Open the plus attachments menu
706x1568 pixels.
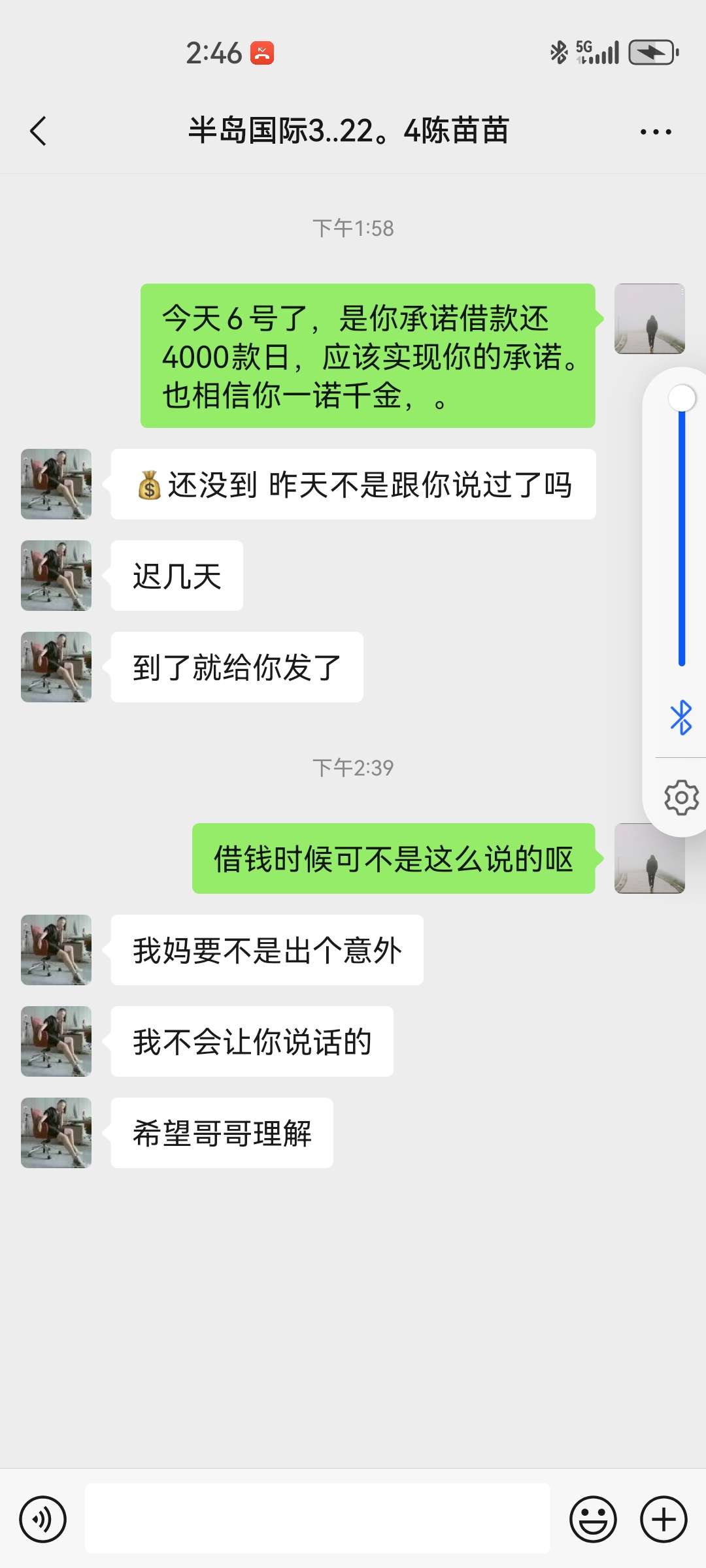click(664, 1519)
